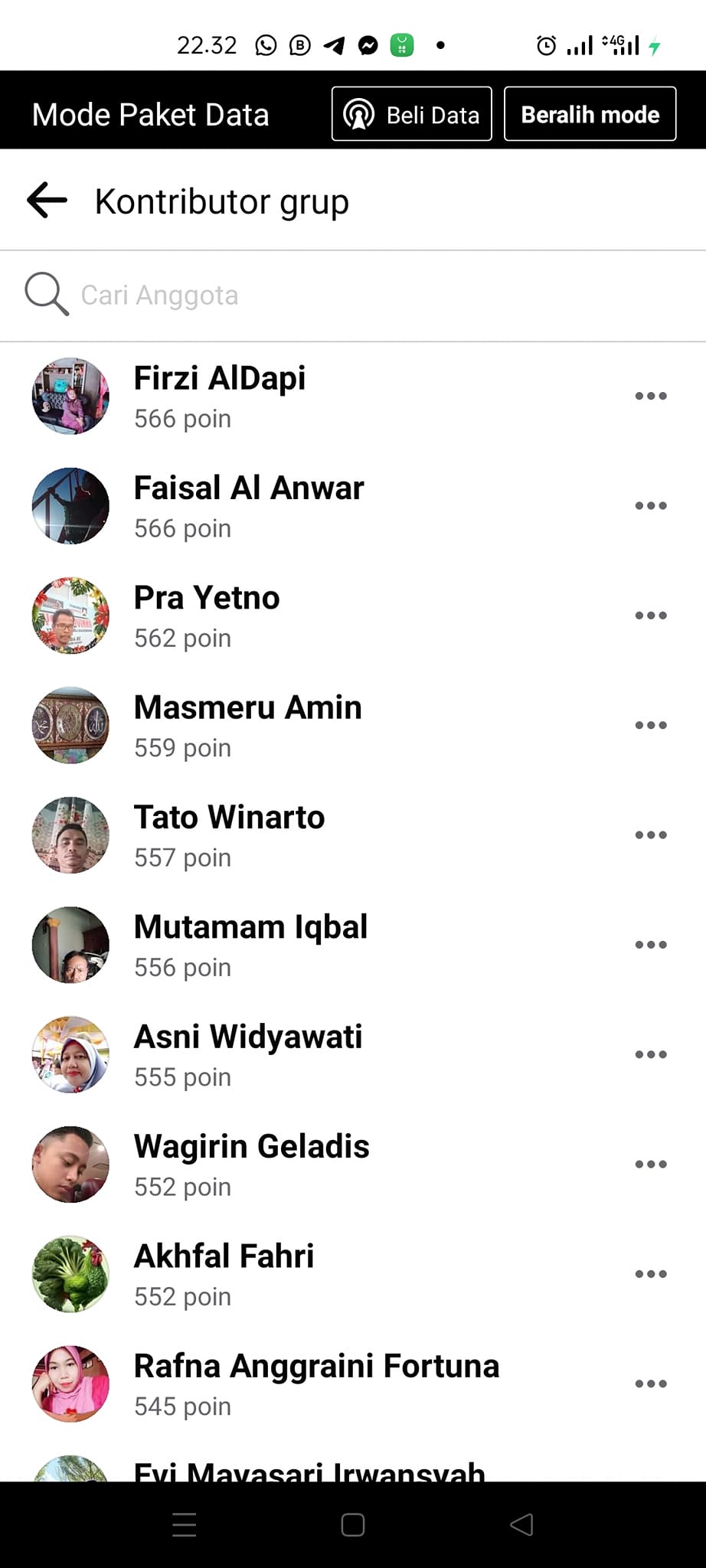Screen dimensions: 706x1568
Task: Open more options for Wagirin Geladis
Action: click(x=651, y=1164)
